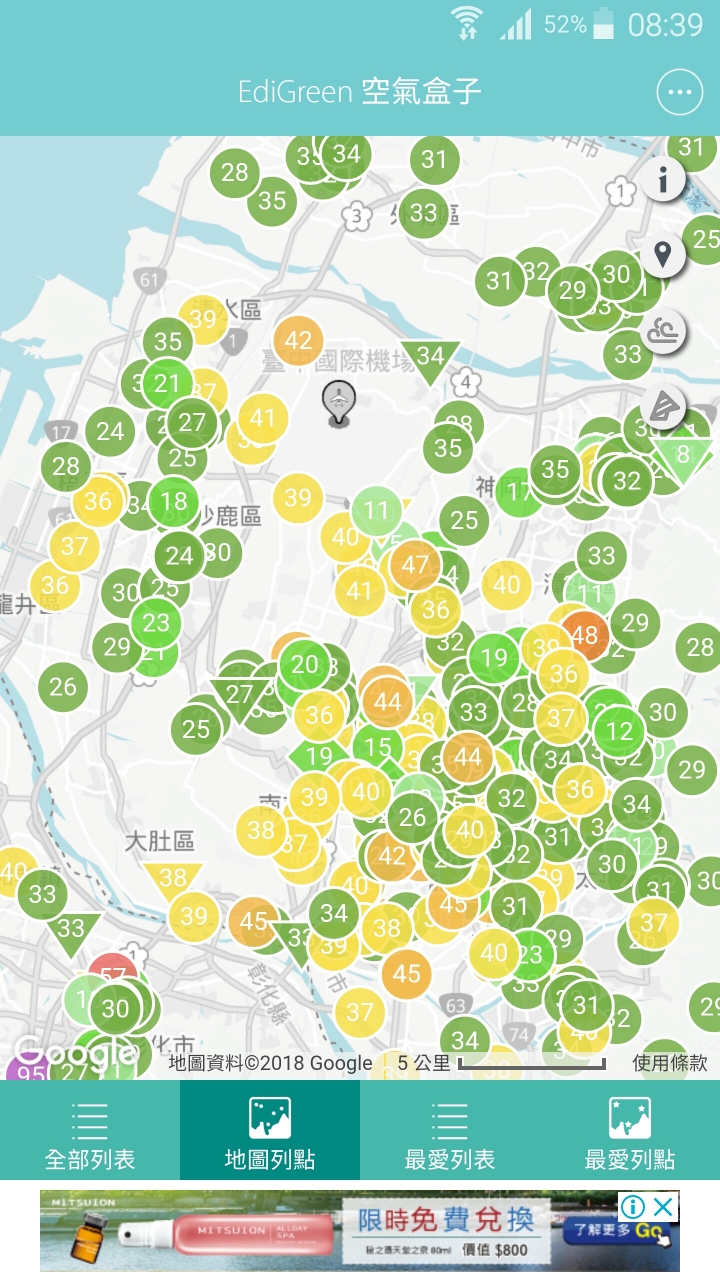Open the green triangle marker showing 8
The height and width of the screenshot is (1280, 720).
pyautogui.click(x=684, y=456)
